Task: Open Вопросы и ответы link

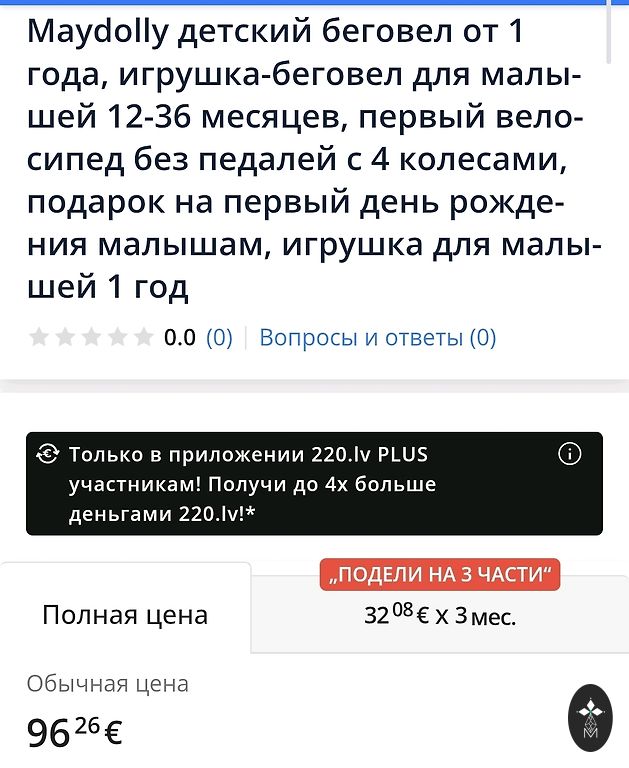Action: coord(377,337)
